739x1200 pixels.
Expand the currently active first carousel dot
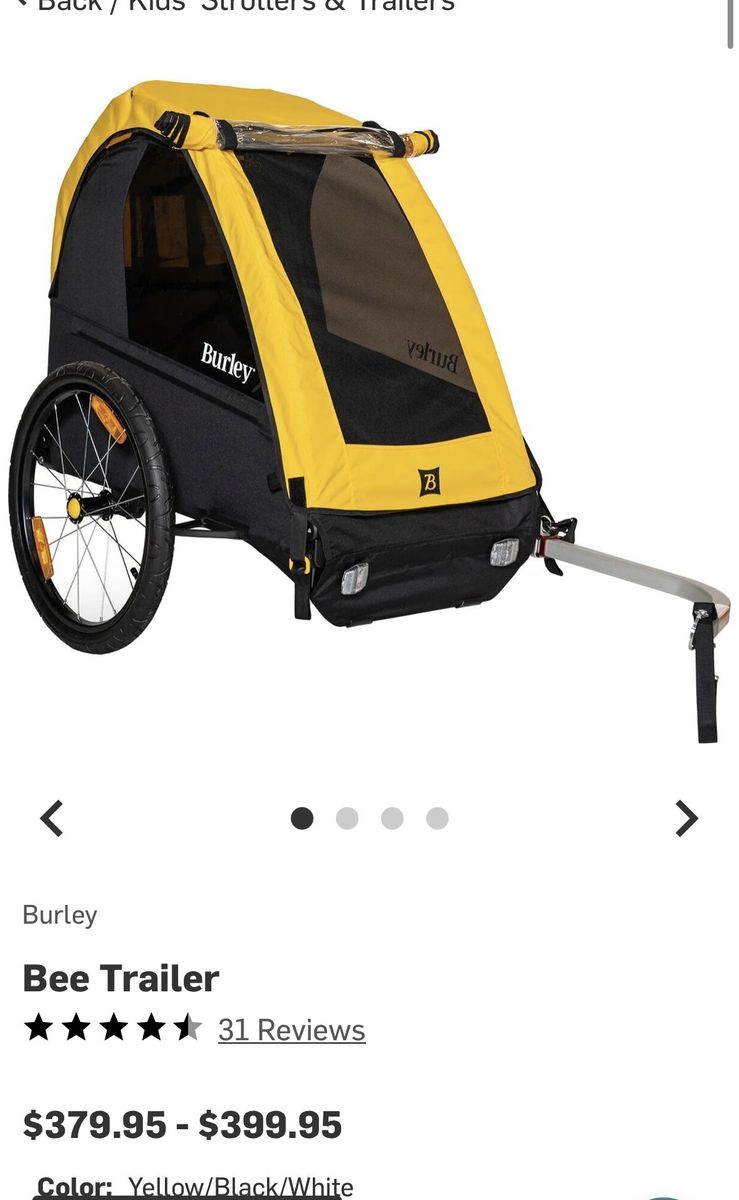303,817
